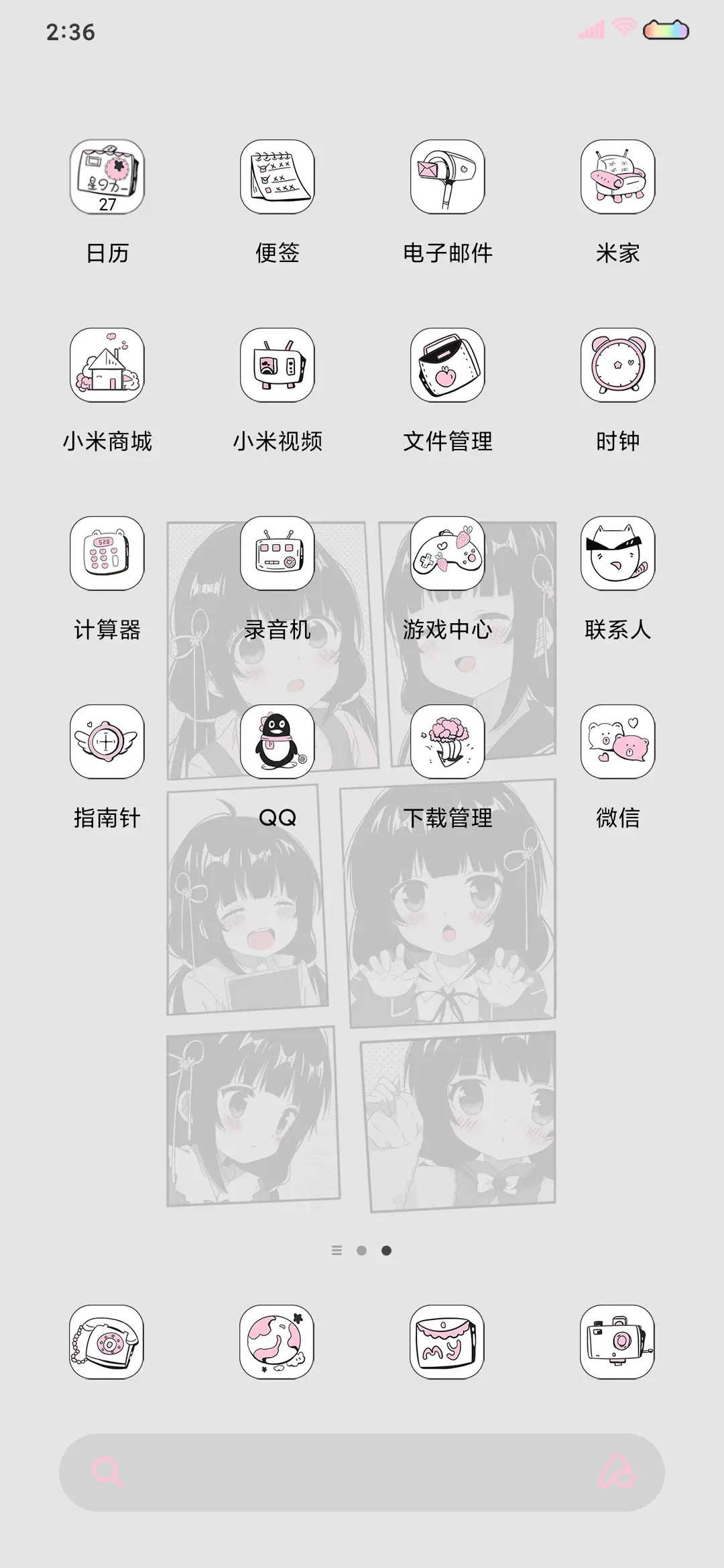
Task: Launch Game Center (游戏中心)
Action: 447,555
